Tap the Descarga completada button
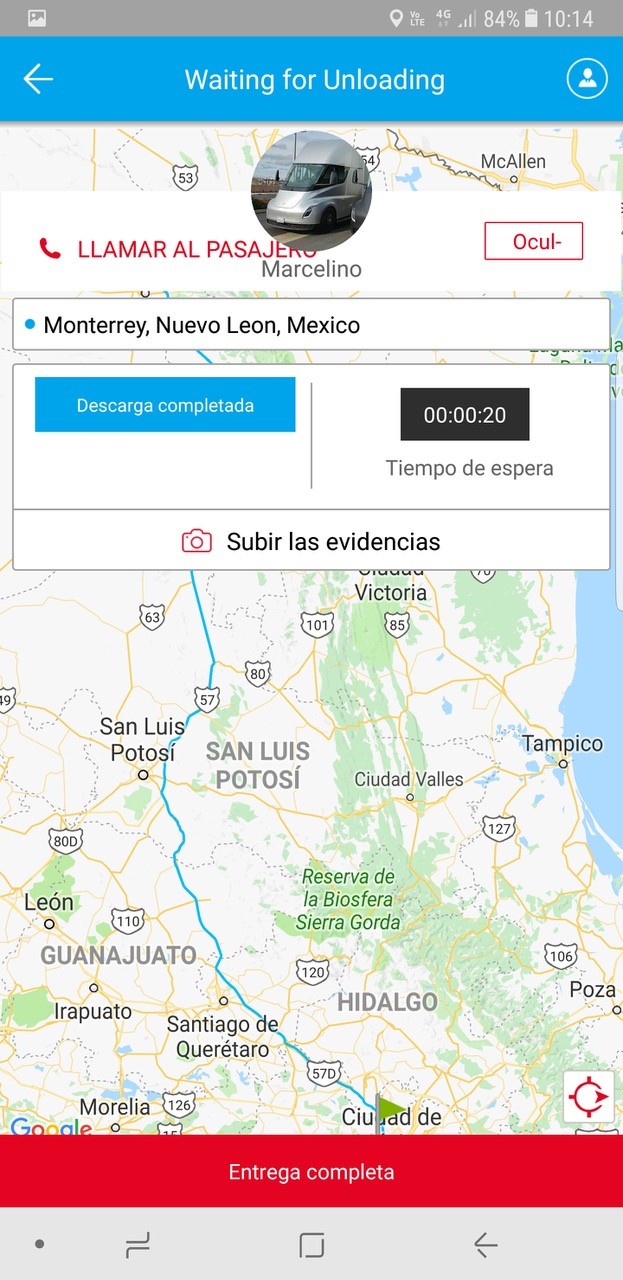The image size is (623, 1280). (x=165, y=405)
